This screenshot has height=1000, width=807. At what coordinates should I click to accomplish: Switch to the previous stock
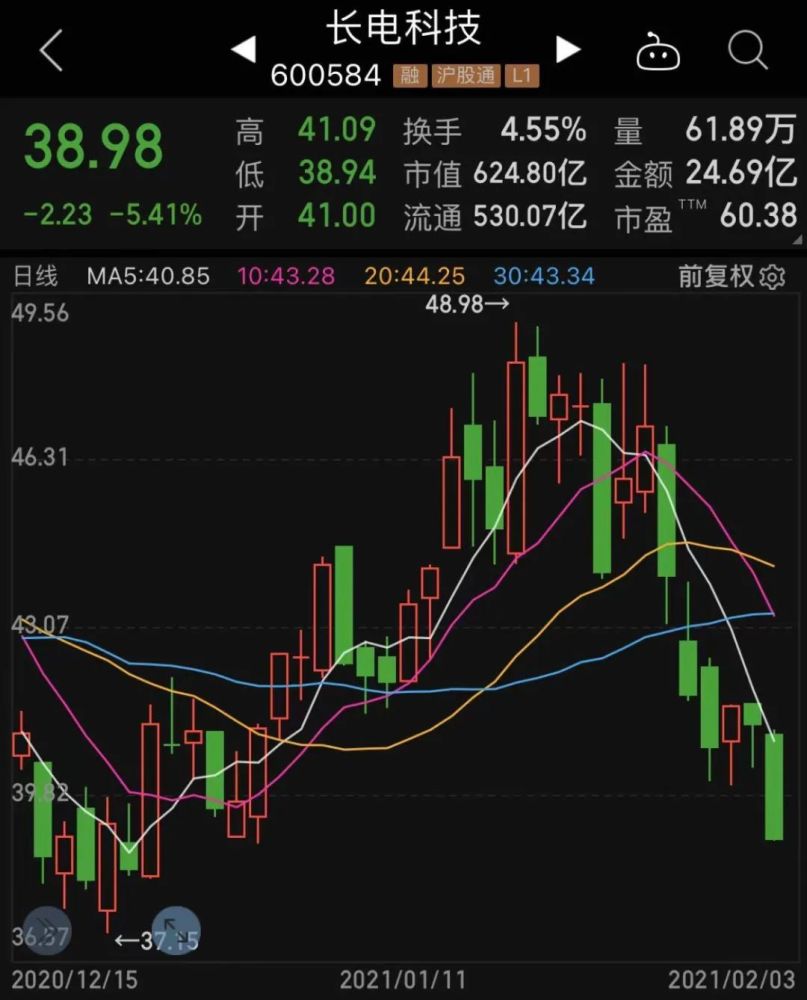click(244, 49)
